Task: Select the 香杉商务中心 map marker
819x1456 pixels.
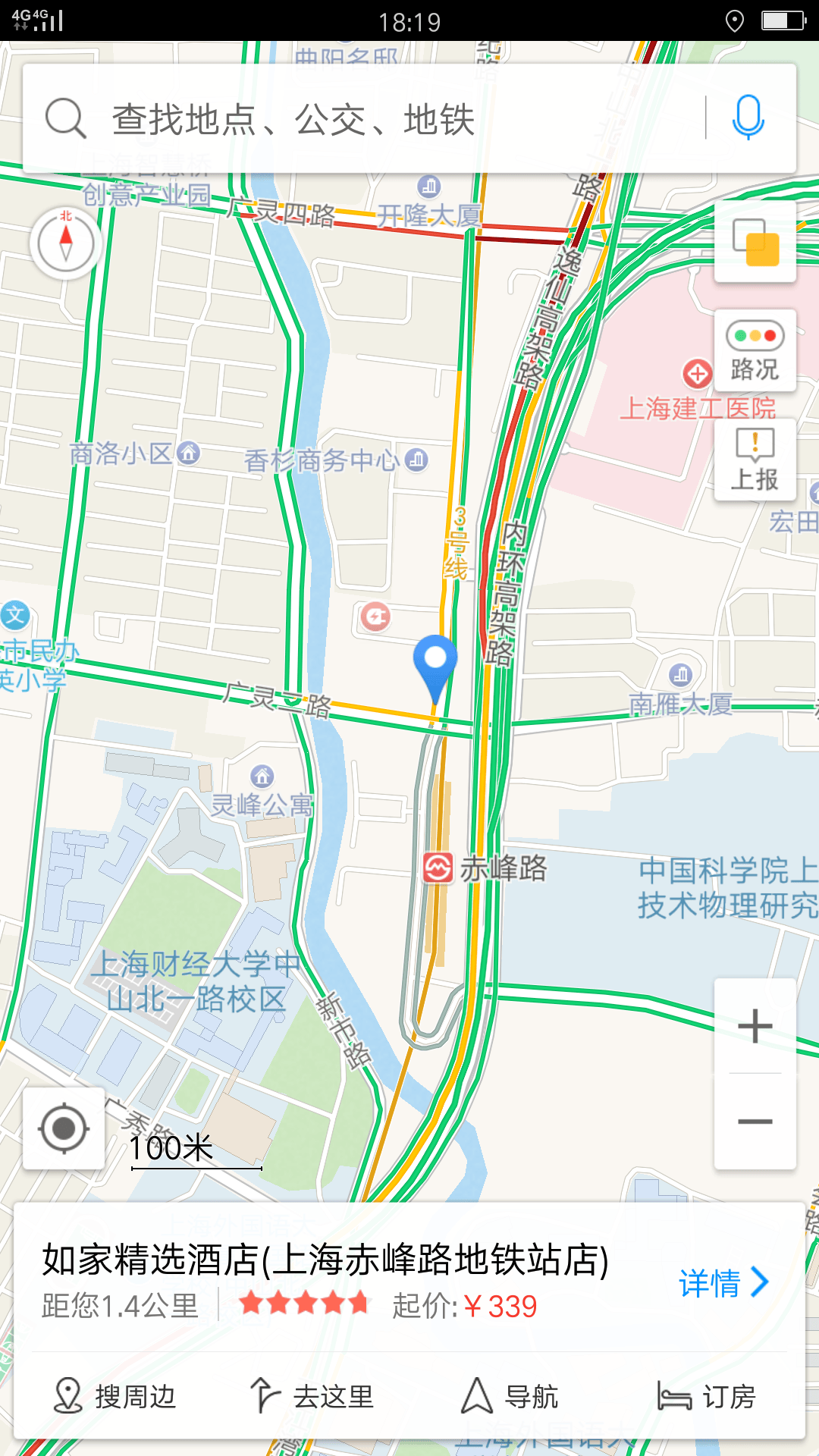Action: click(x=416, y=460)
